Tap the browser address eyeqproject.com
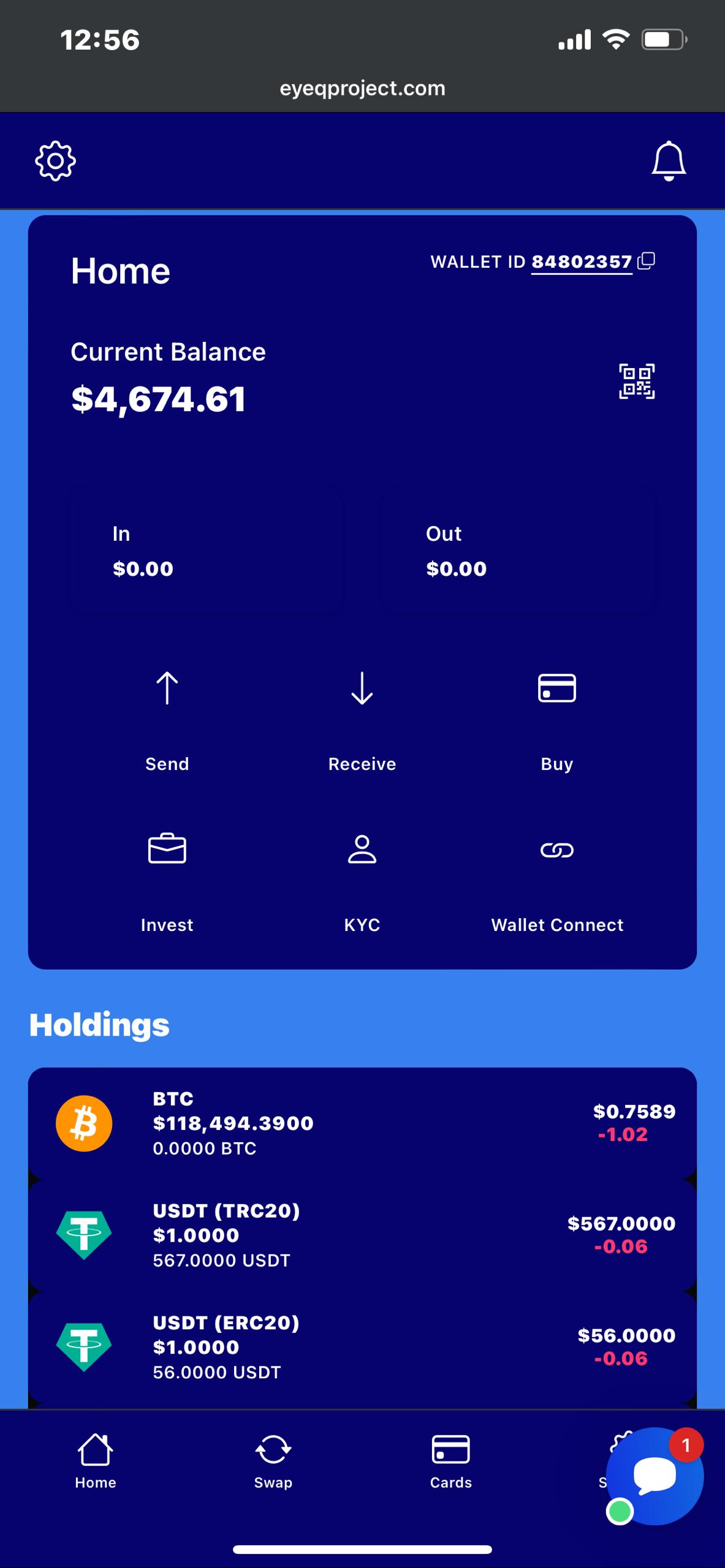 (x=362, y=88)
